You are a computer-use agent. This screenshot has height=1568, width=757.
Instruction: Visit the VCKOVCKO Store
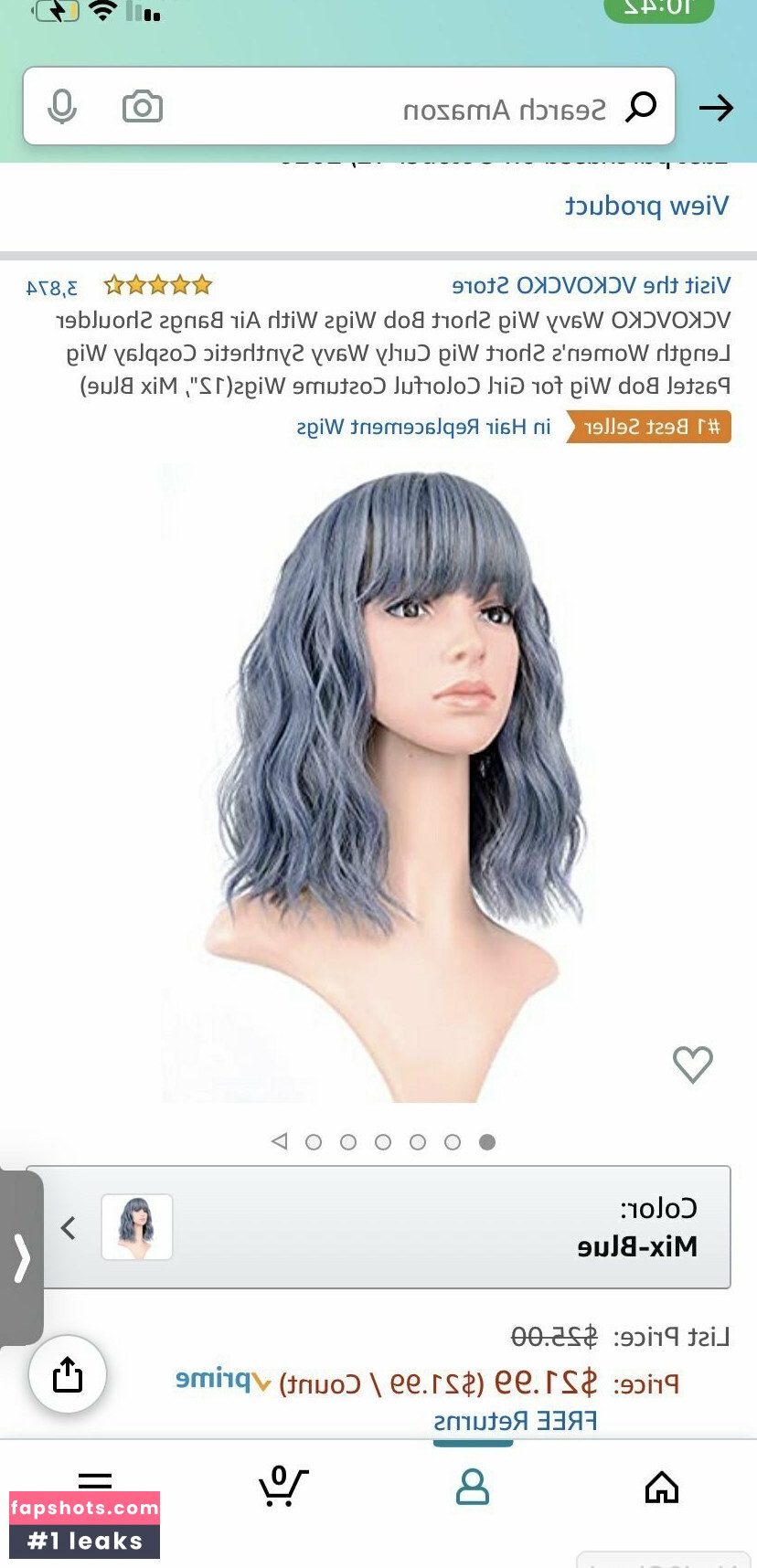(591, 286)
